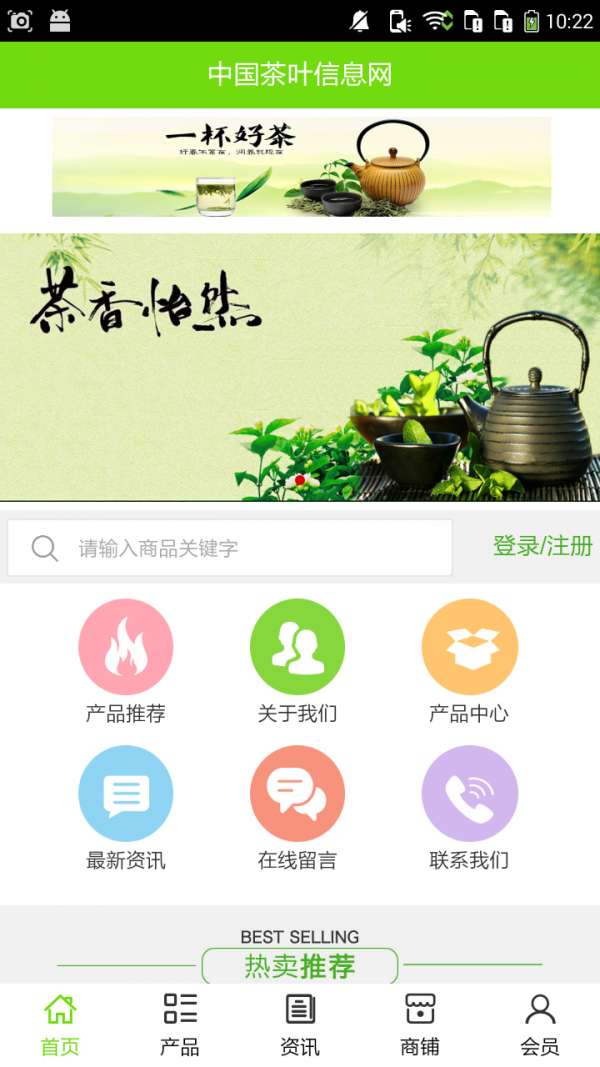Image resolution: width=600 pixels, height=1067 pixels.
Task: Switch to the 首页 home tab
Action: pos(60,1025)
